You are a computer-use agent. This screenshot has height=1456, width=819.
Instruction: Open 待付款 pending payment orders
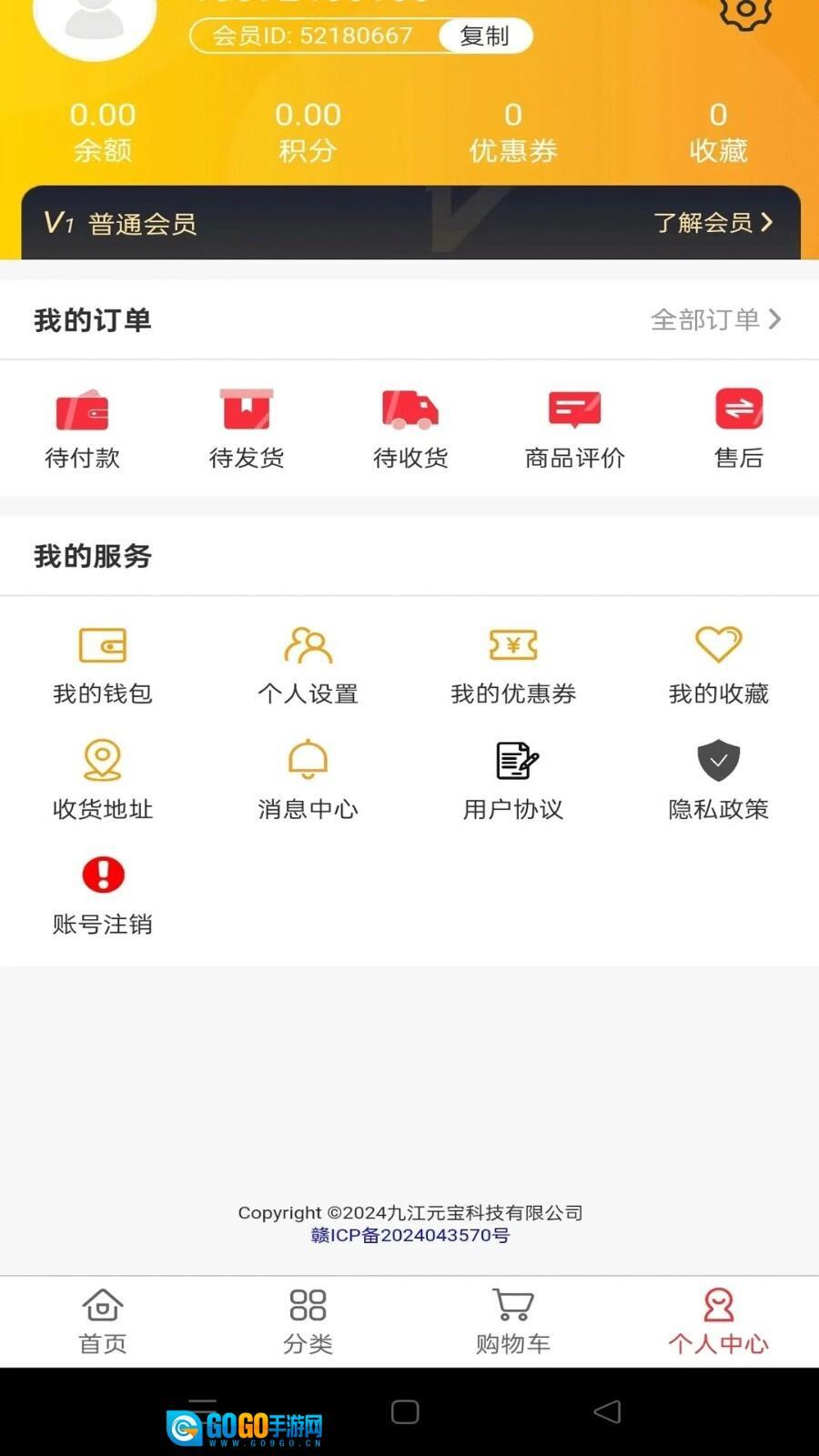click(82, 428)
